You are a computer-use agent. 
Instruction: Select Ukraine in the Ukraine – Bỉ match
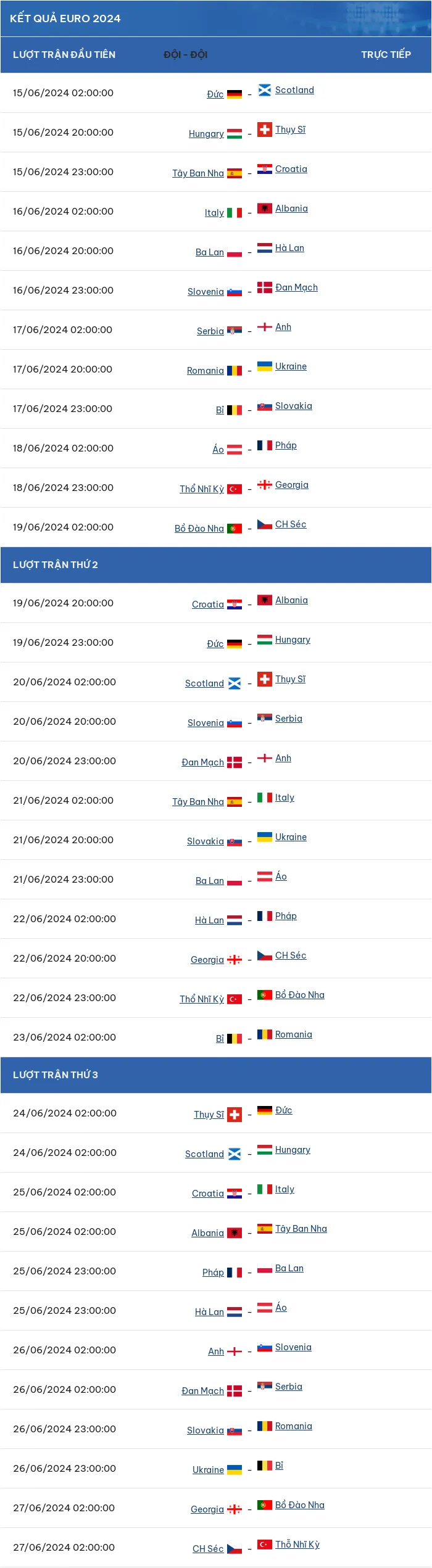click(x=208, y=1470)
